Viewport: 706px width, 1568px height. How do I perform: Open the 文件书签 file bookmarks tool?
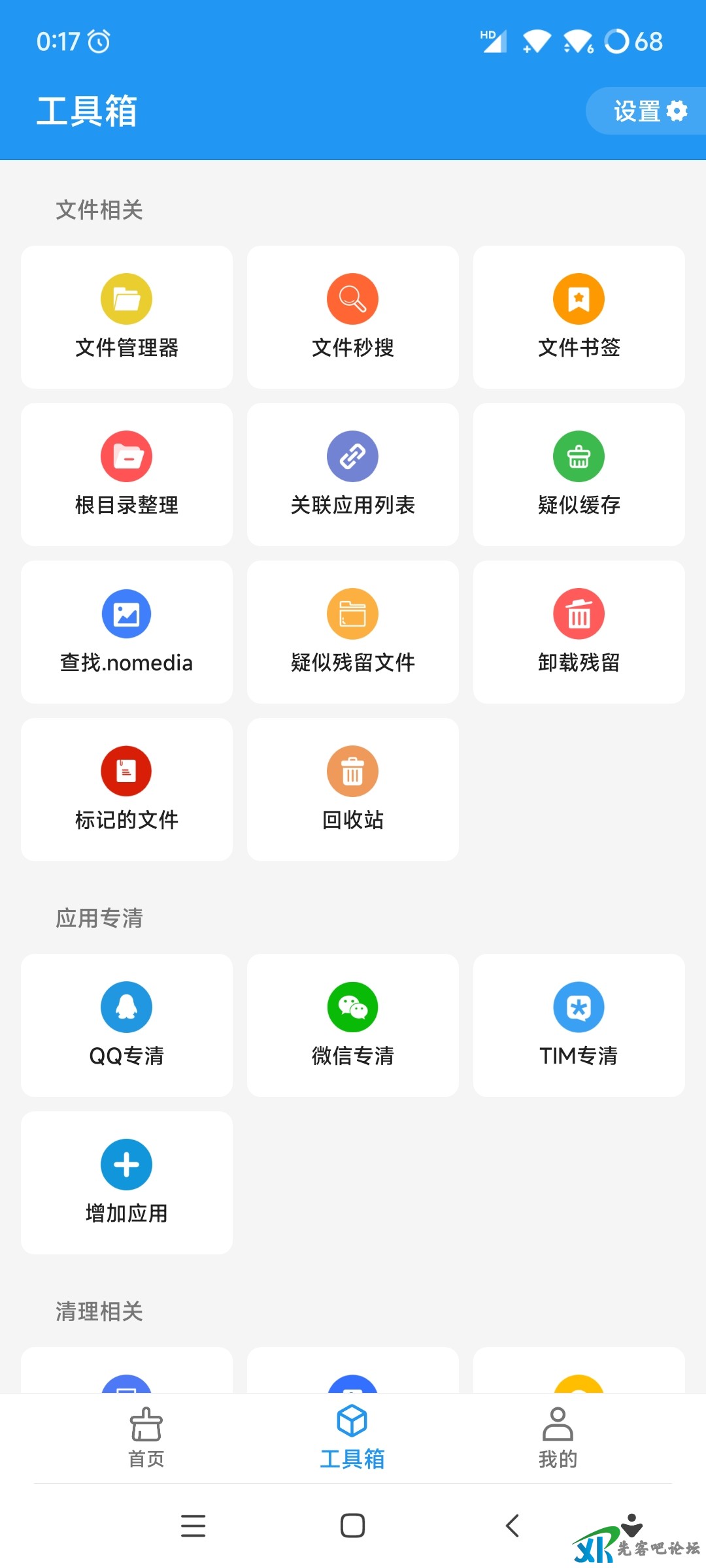[579, 316]
